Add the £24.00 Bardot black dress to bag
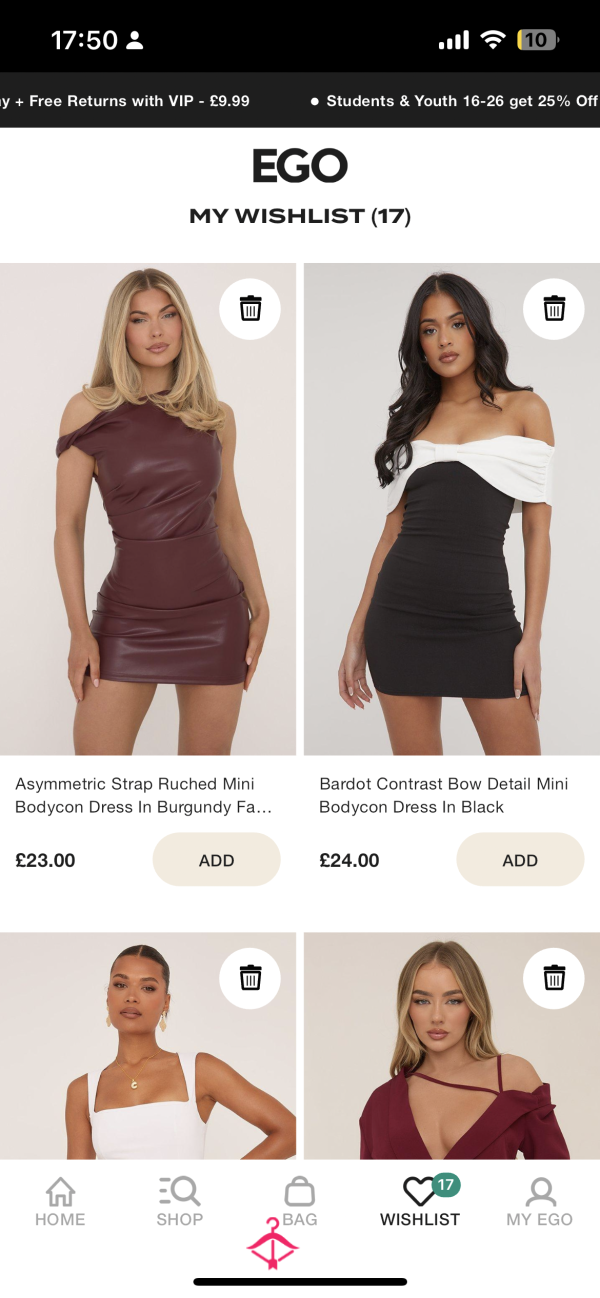The width and height of the screenshot is (600, 1298). 520,860
